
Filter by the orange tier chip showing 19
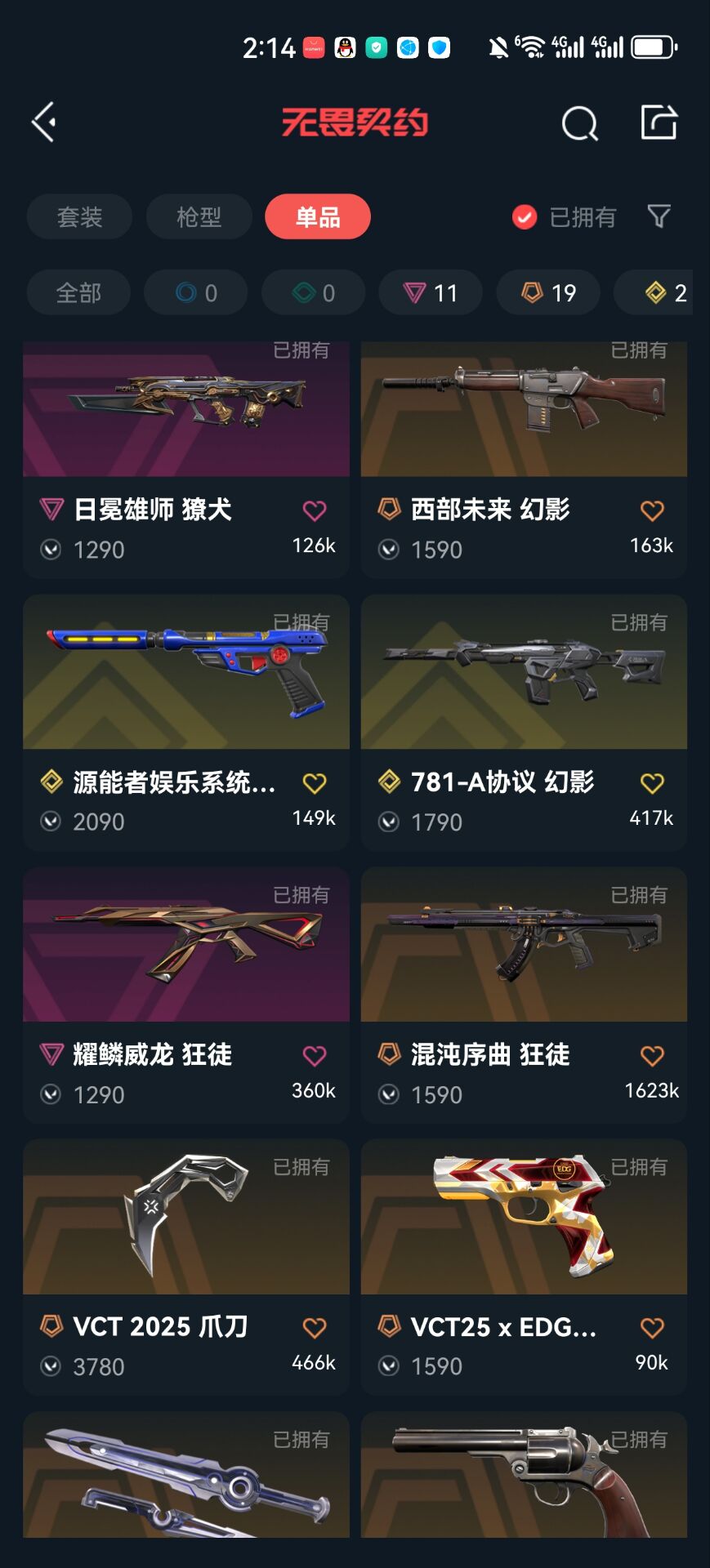pyautogui.click(x=548, y=292)
